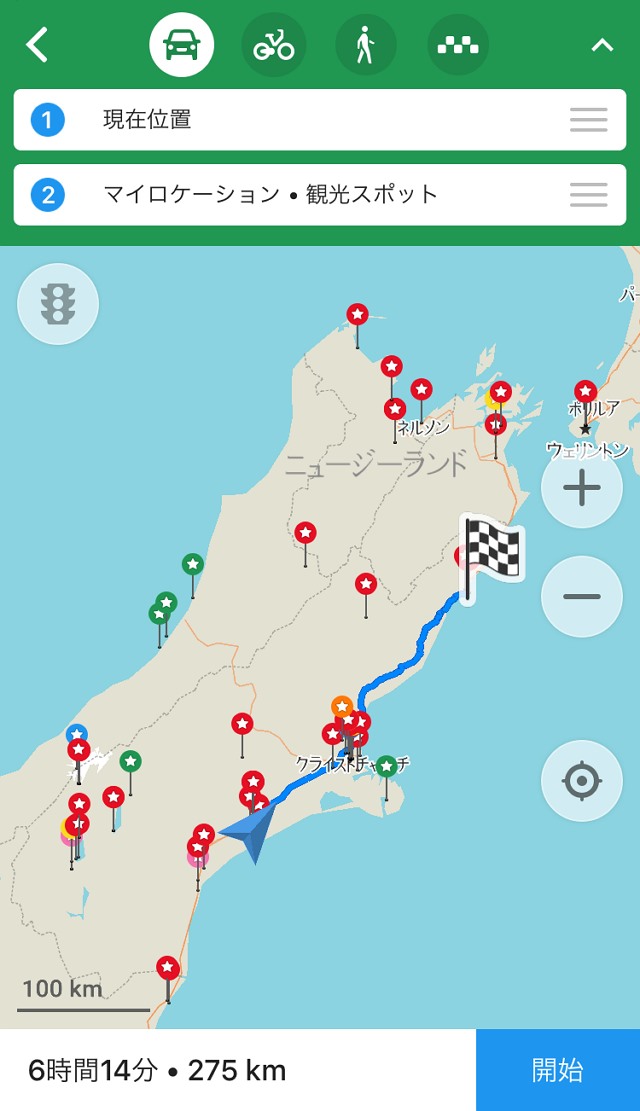
Task: Tap reorder handle beside 現在位置
Action: (588, 120)
